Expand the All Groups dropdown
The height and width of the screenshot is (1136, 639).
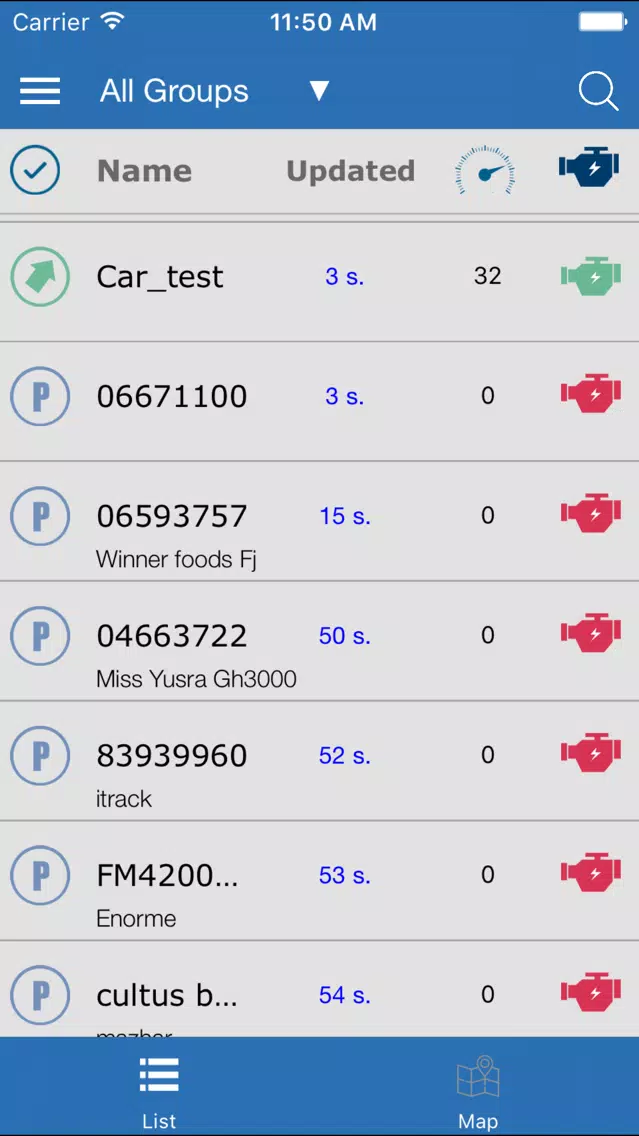tap(215, 91)
